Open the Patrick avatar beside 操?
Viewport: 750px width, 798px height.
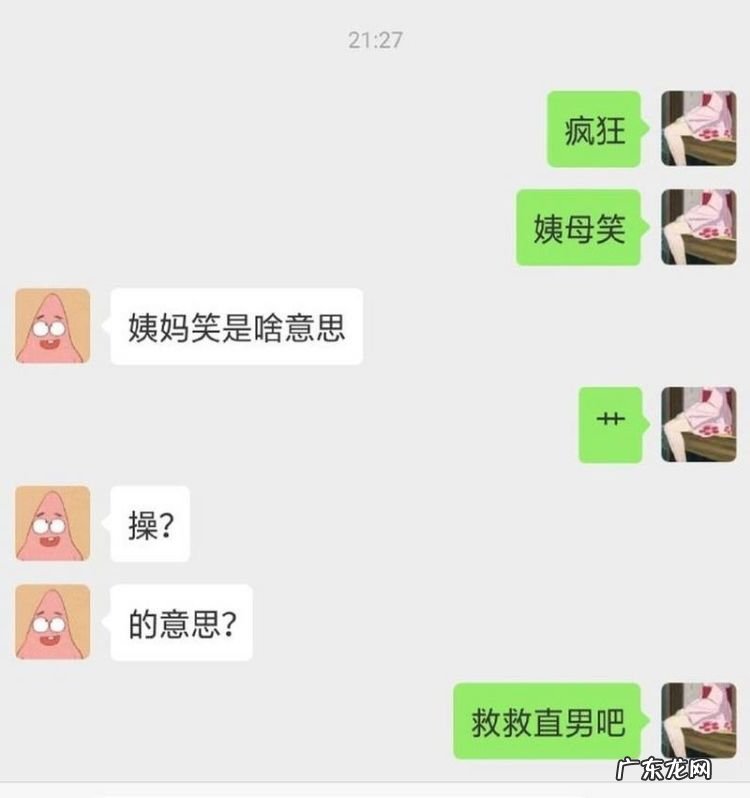click(53, 523)
